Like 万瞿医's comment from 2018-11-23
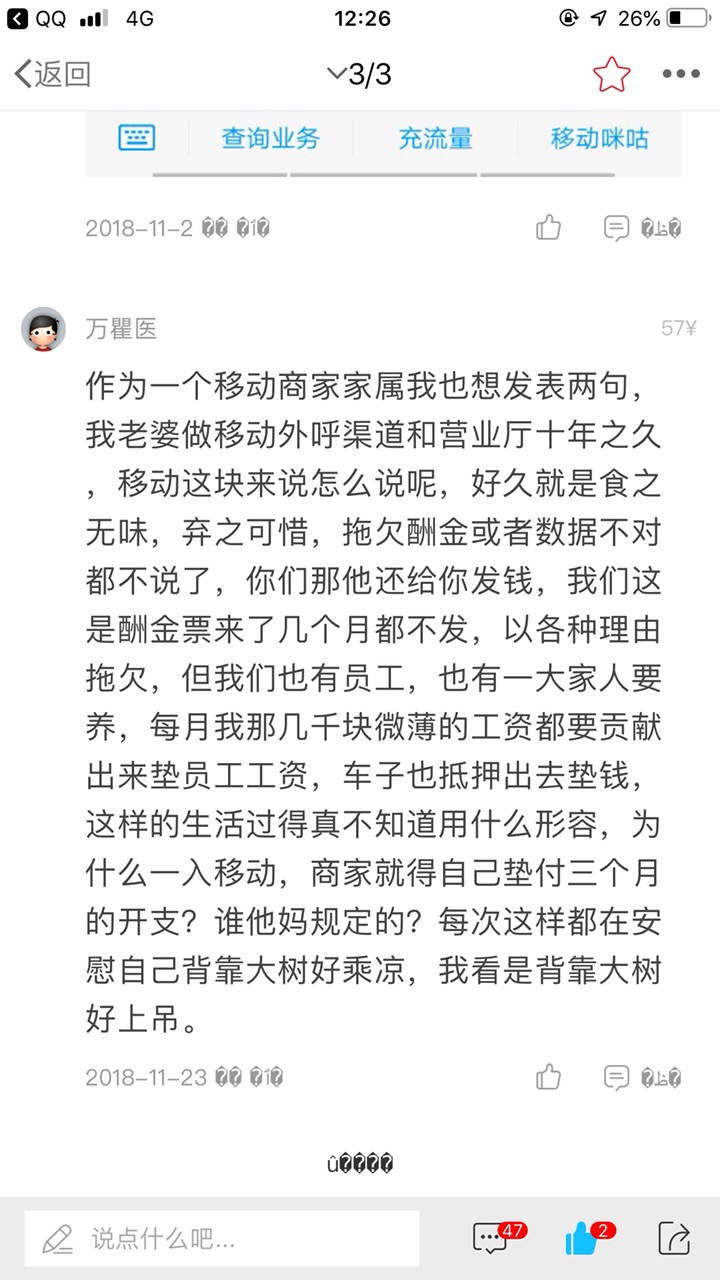 (x=548, y=1077)
